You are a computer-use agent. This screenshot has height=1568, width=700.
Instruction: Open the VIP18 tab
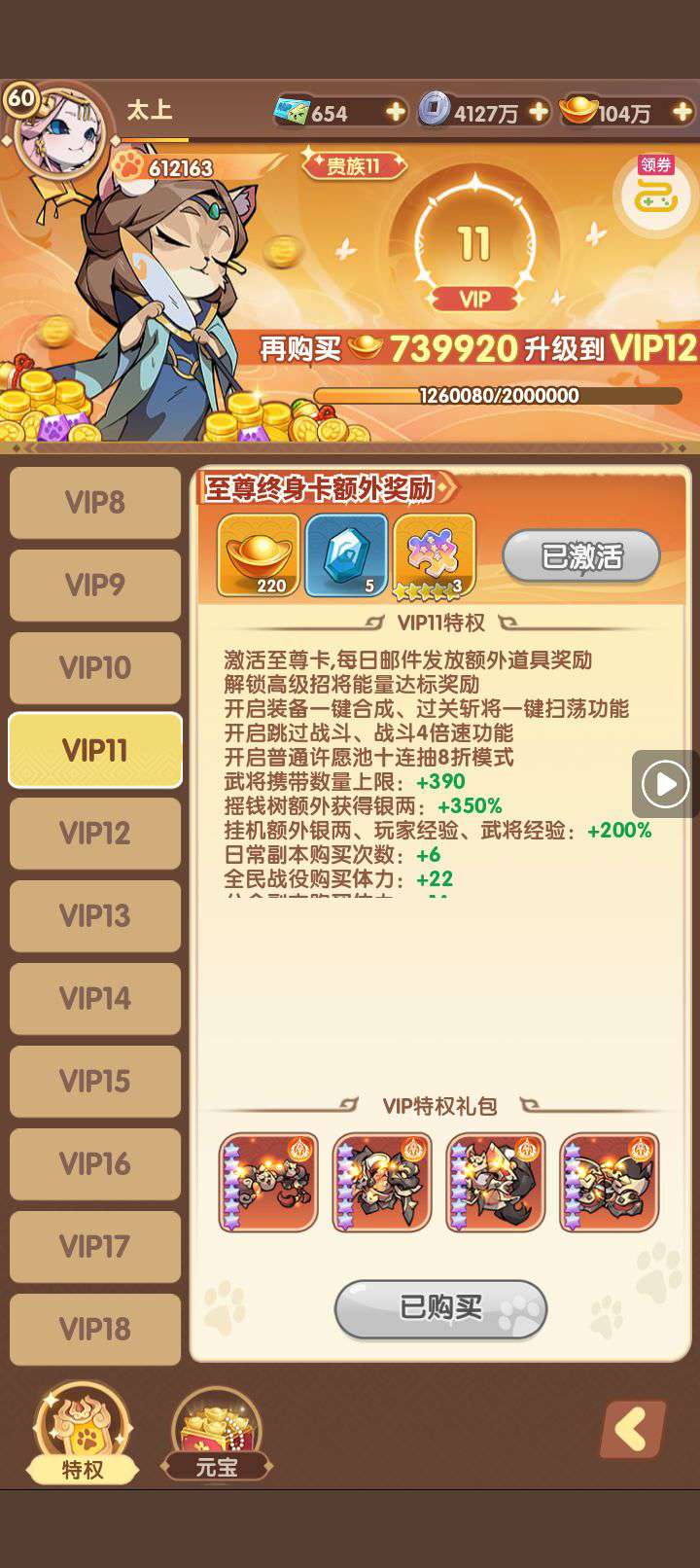coord(95,1329)
